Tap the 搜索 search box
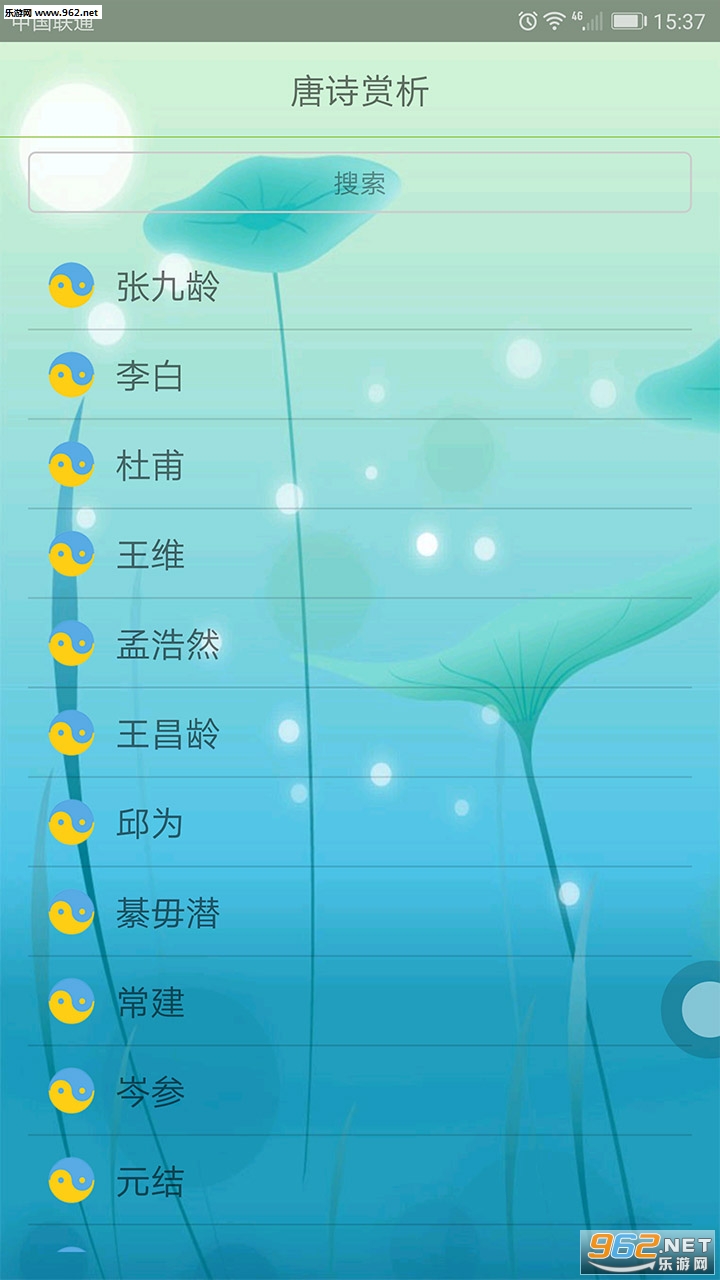 click(x=360, y=182)
